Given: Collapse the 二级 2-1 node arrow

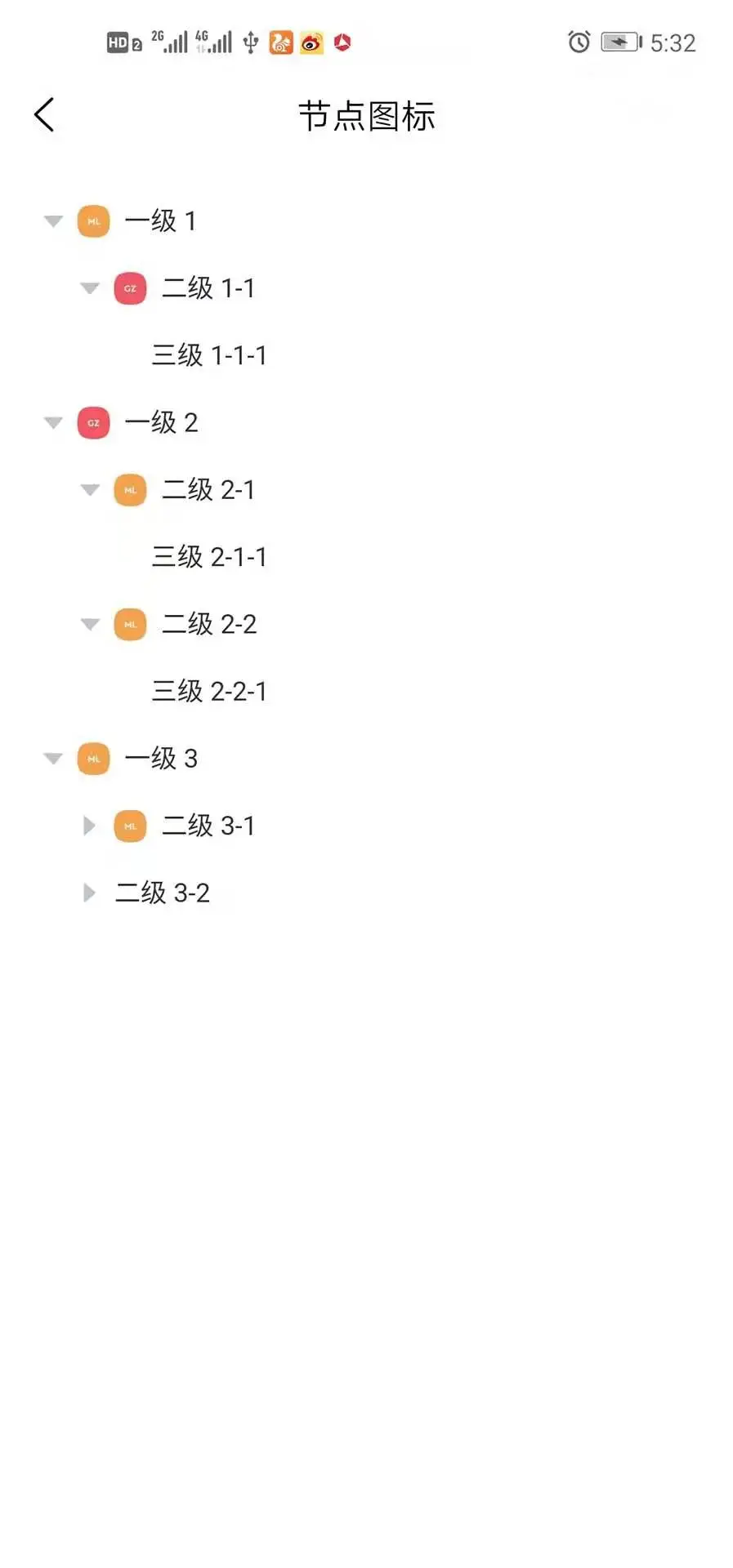Looking at the screenshot, I should pos(90,490).
